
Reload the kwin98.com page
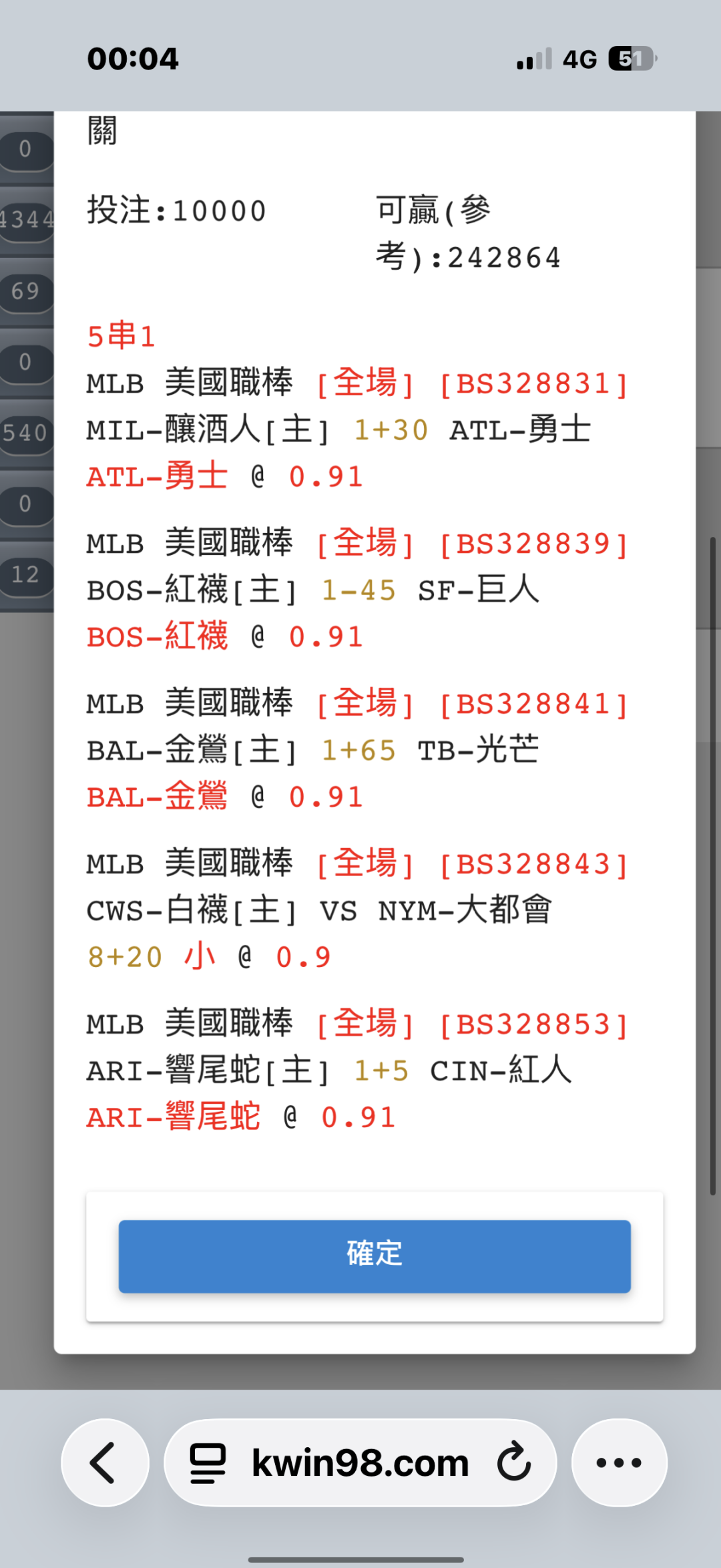click(x=514, y=1462)
